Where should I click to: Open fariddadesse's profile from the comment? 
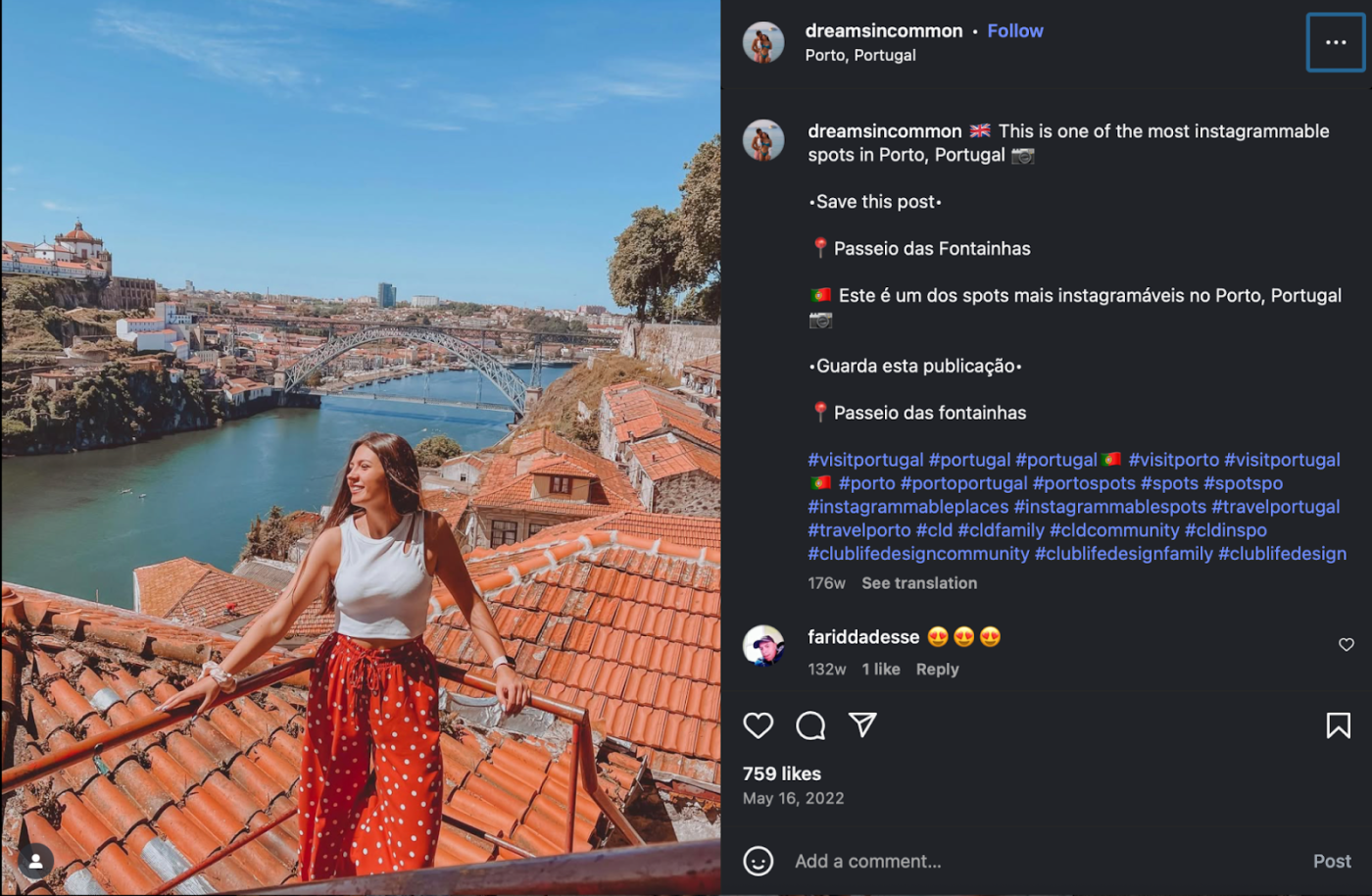point(863,637)
